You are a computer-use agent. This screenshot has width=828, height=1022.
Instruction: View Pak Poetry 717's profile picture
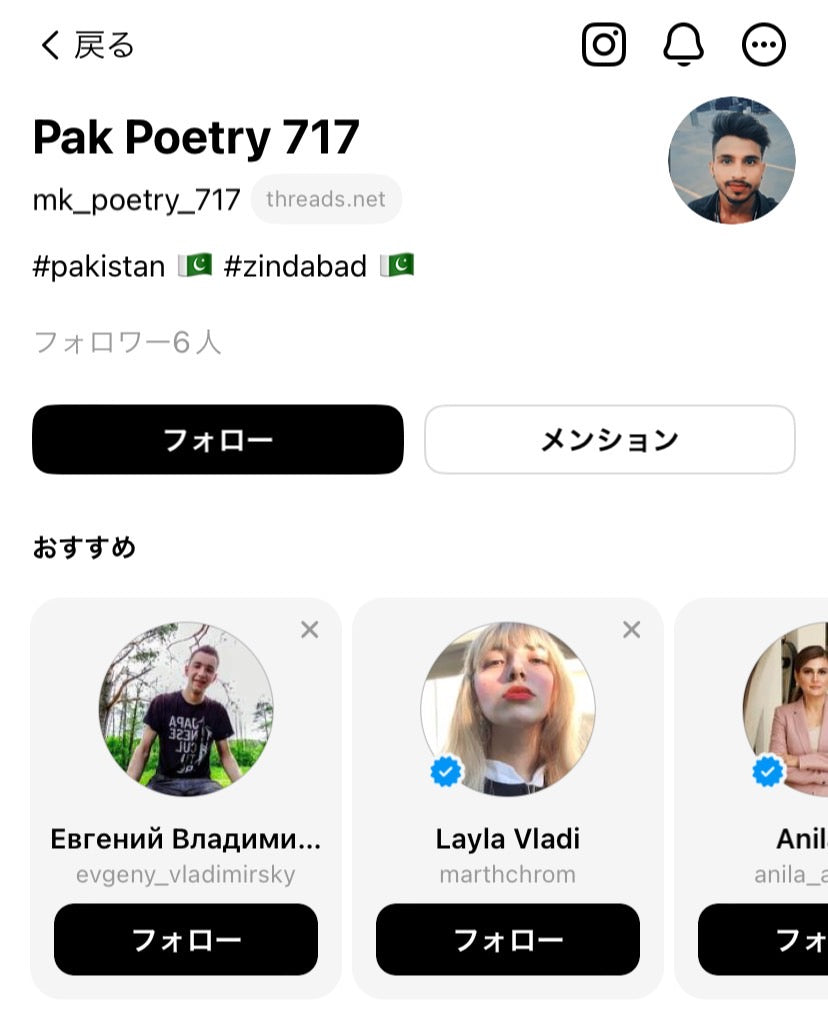[731, 160]
